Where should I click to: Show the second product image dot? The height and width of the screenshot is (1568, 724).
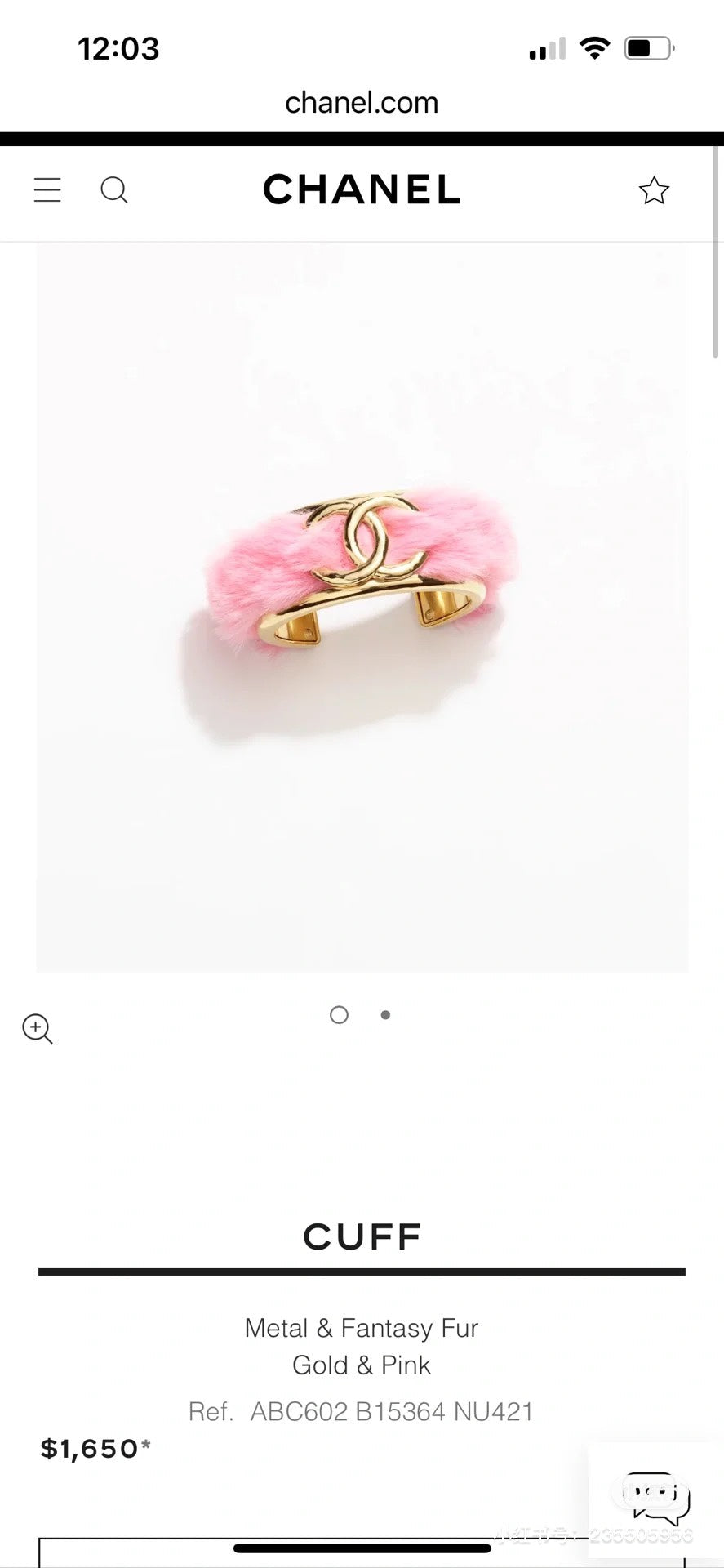[385, 1015]
